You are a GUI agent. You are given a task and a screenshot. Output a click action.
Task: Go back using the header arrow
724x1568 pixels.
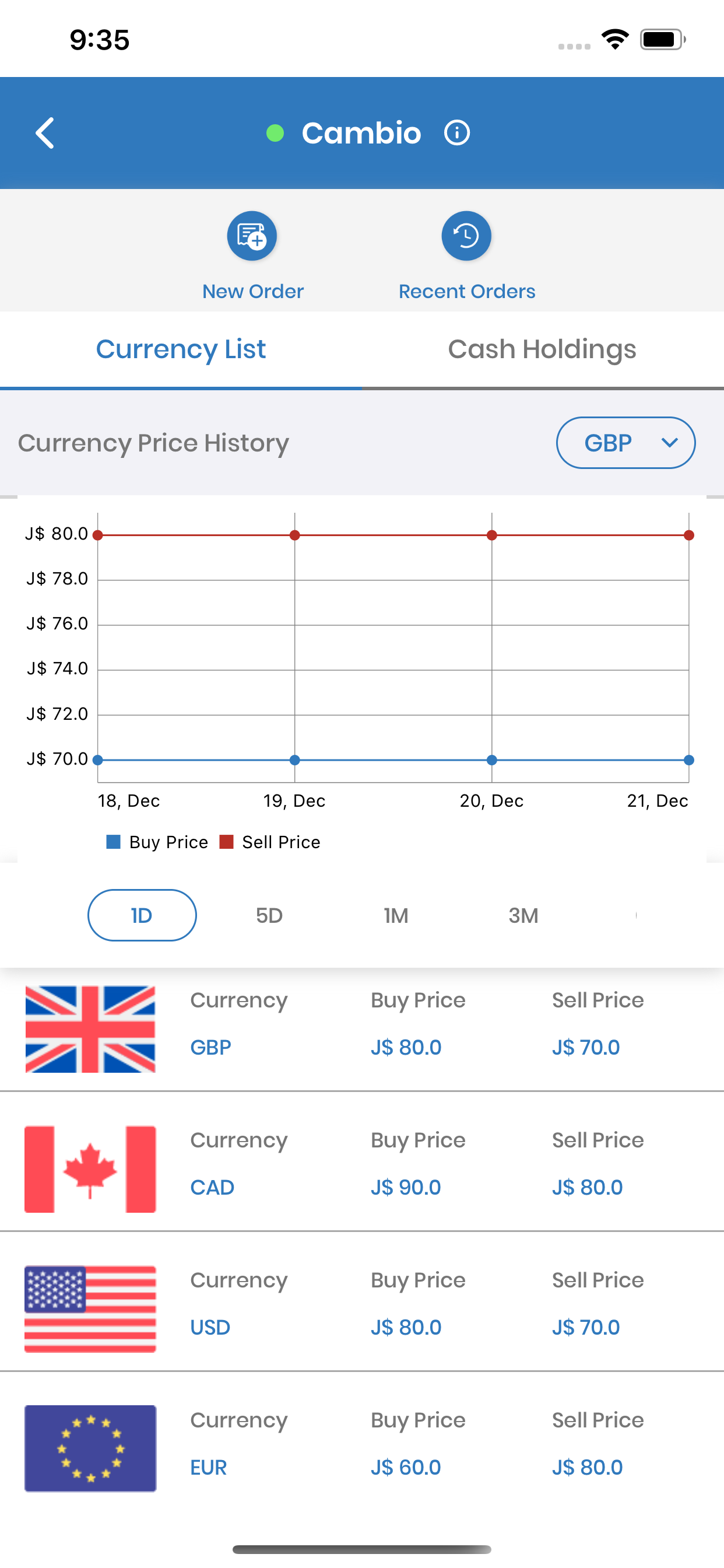(45, 132)
